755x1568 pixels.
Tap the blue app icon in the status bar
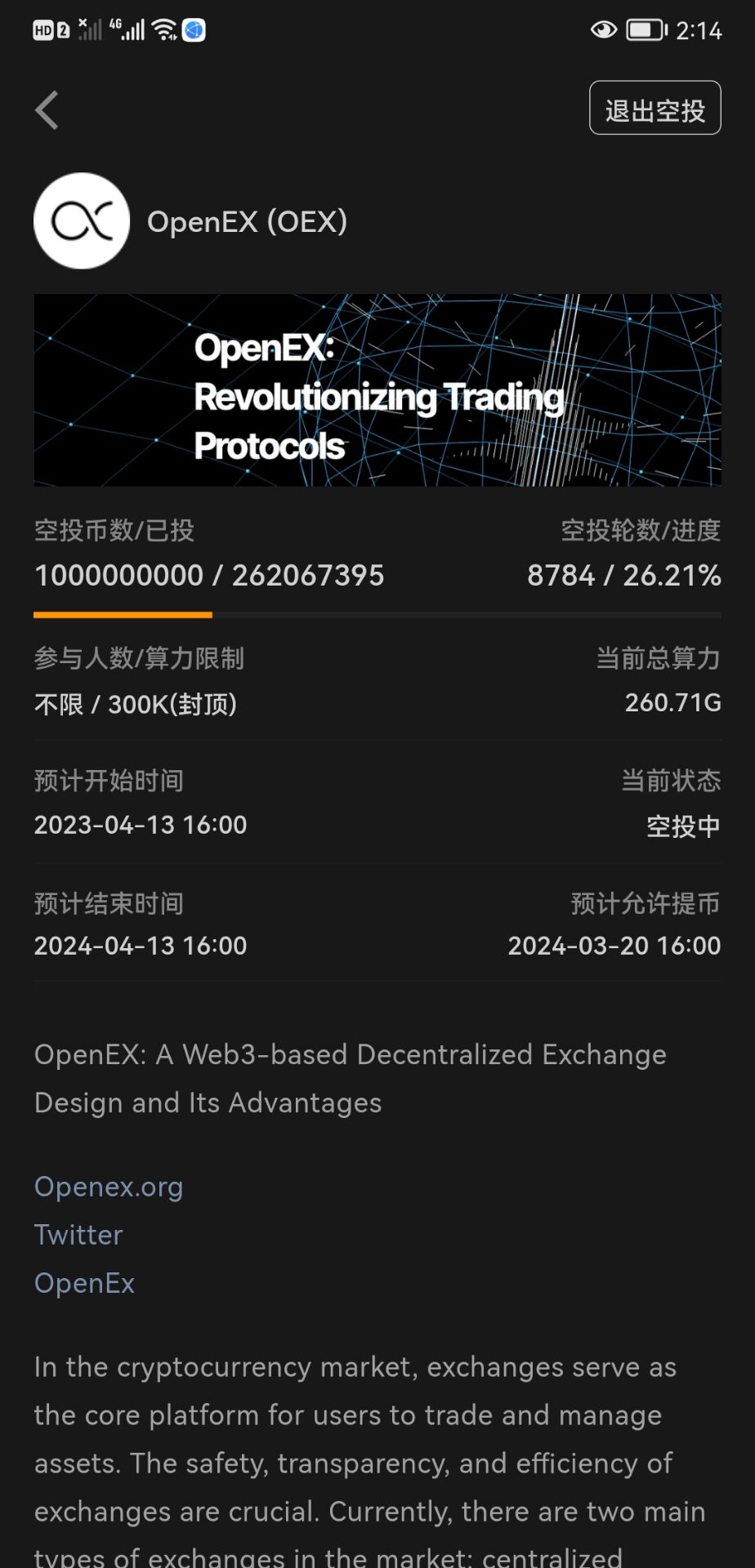[x=193, y=29]
